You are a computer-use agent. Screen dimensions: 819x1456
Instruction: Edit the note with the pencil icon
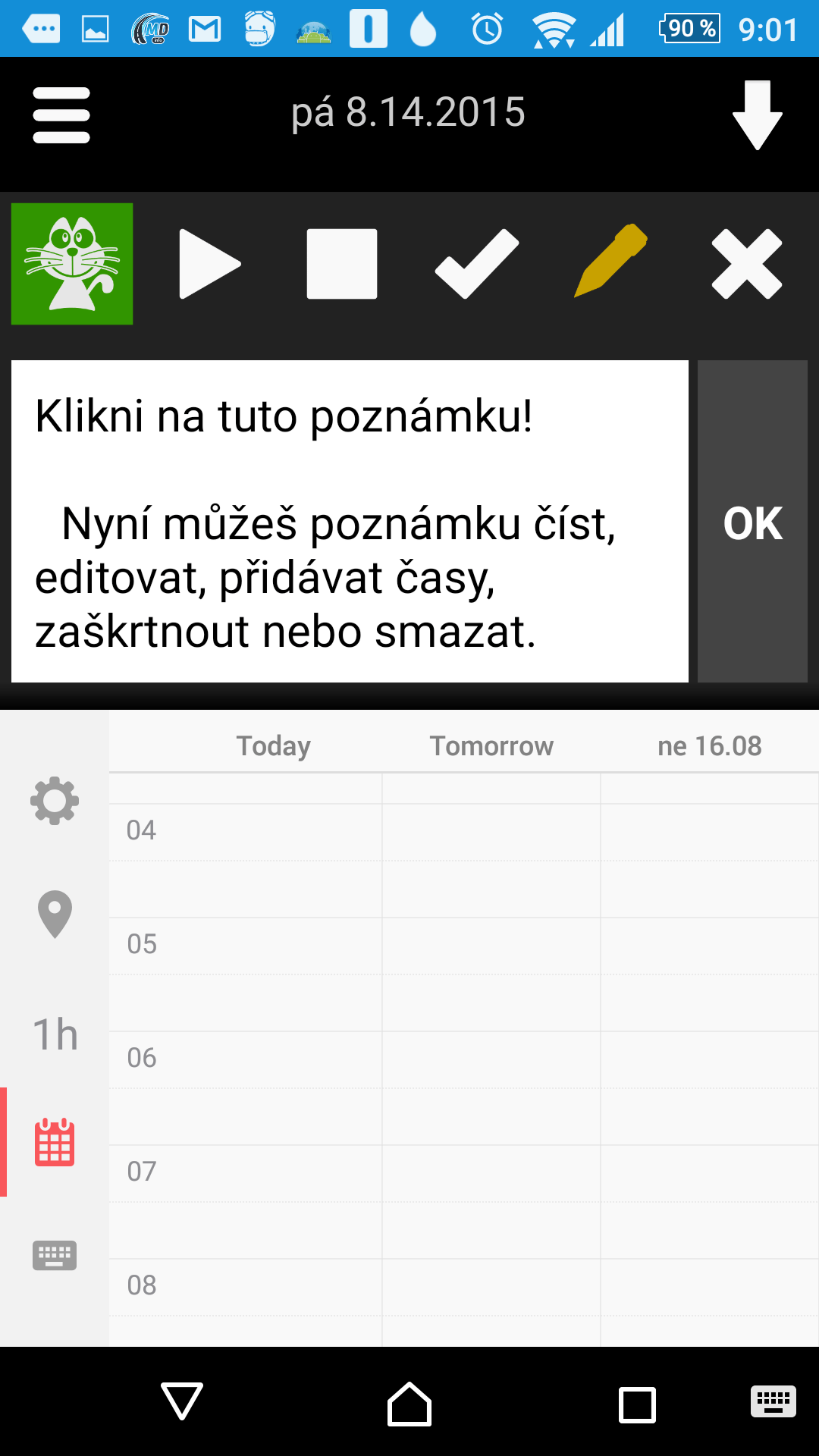click(x=611, y=261)
